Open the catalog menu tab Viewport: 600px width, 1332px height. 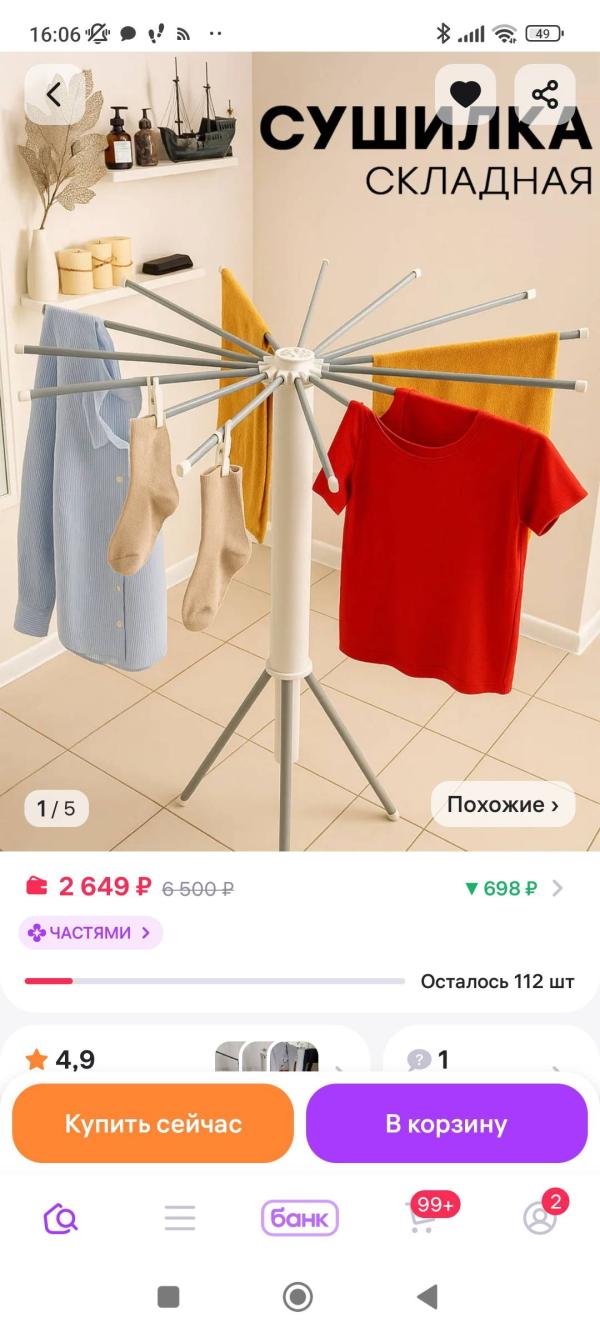tap(180, 1218)
